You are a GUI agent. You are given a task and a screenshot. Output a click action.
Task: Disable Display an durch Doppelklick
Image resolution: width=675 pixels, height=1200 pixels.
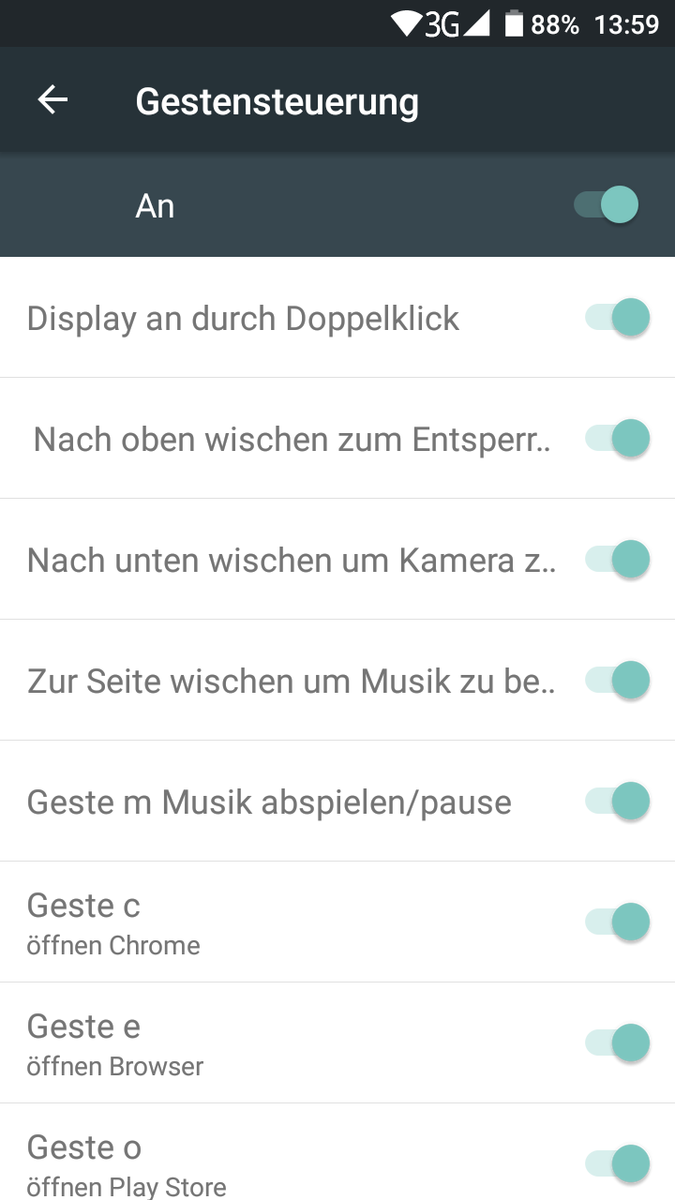click(618, 318)
